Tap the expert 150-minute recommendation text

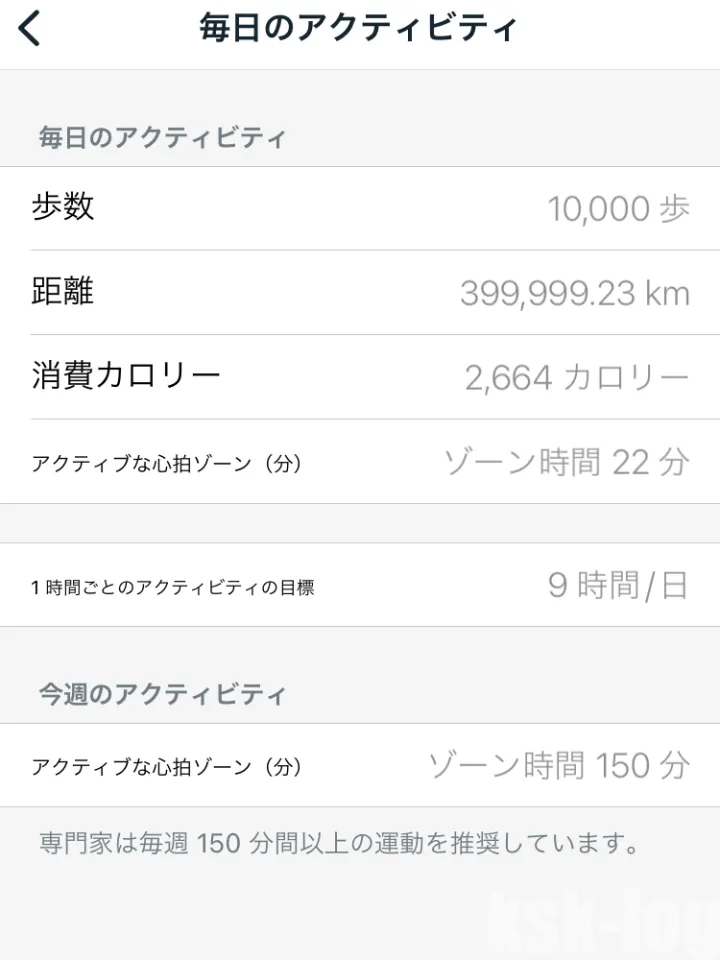[x=338, y=843]
